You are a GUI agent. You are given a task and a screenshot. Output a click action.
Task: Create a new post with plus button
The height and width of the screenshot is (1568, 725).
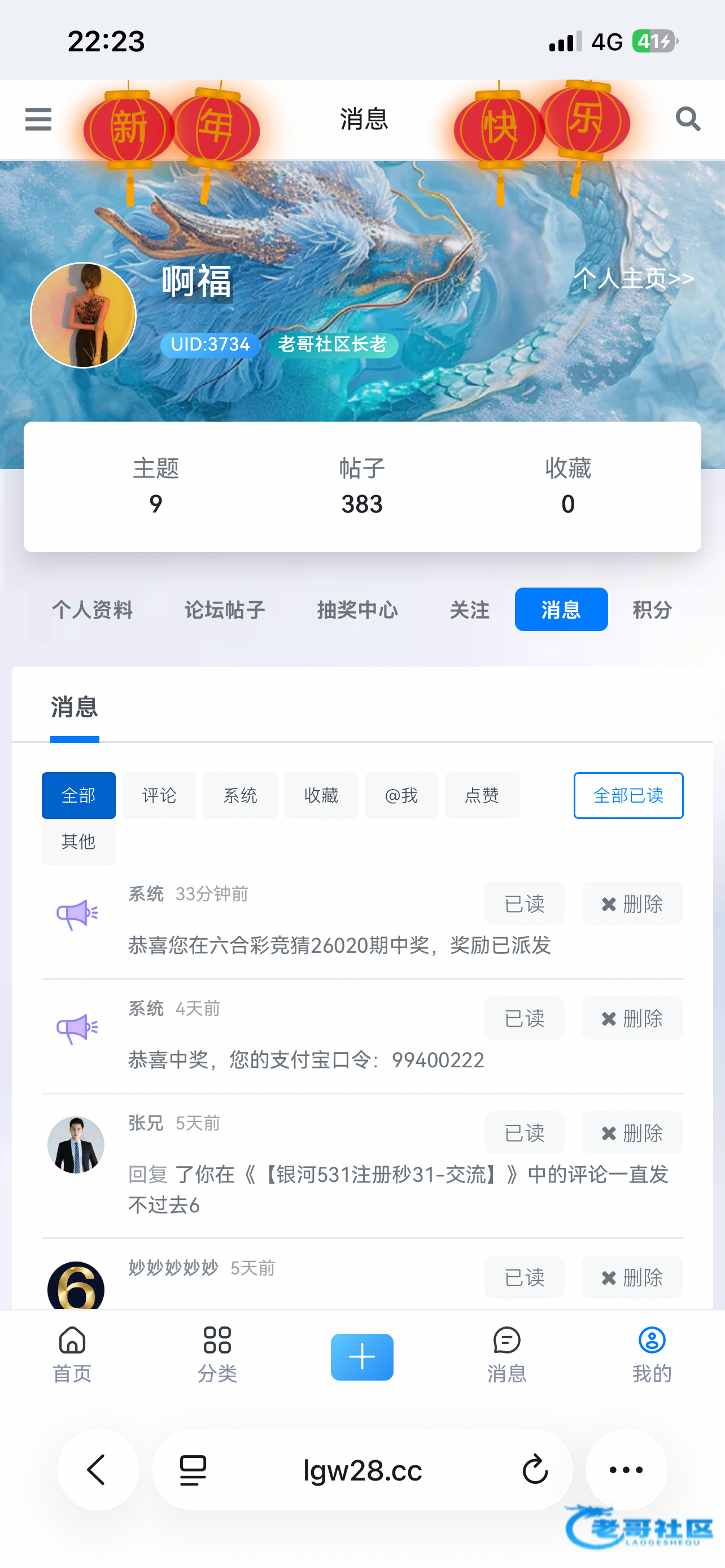361,1357
